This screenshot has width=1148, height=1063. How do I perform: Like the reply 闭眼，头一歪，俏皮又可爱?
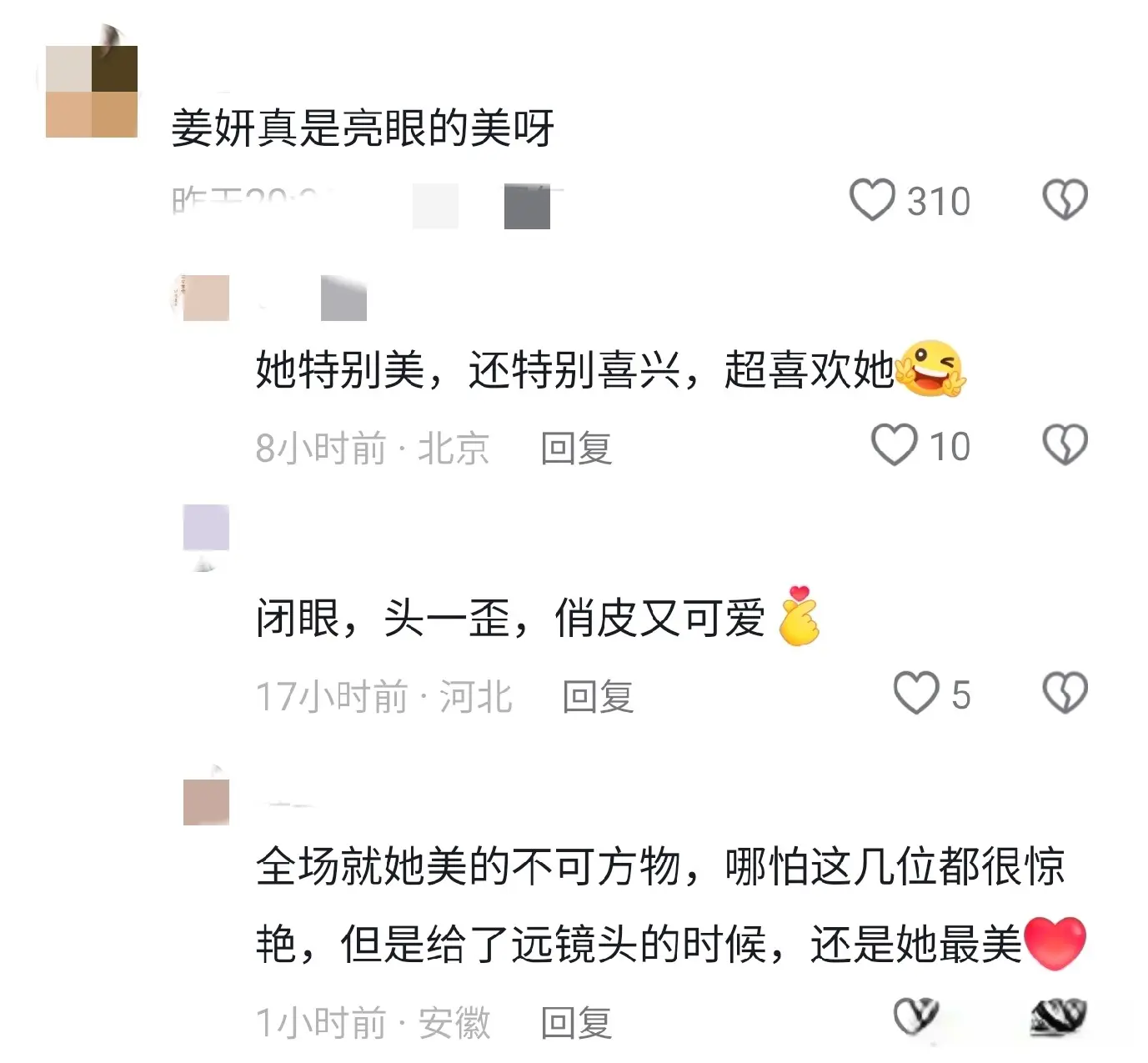pos(915,694)
